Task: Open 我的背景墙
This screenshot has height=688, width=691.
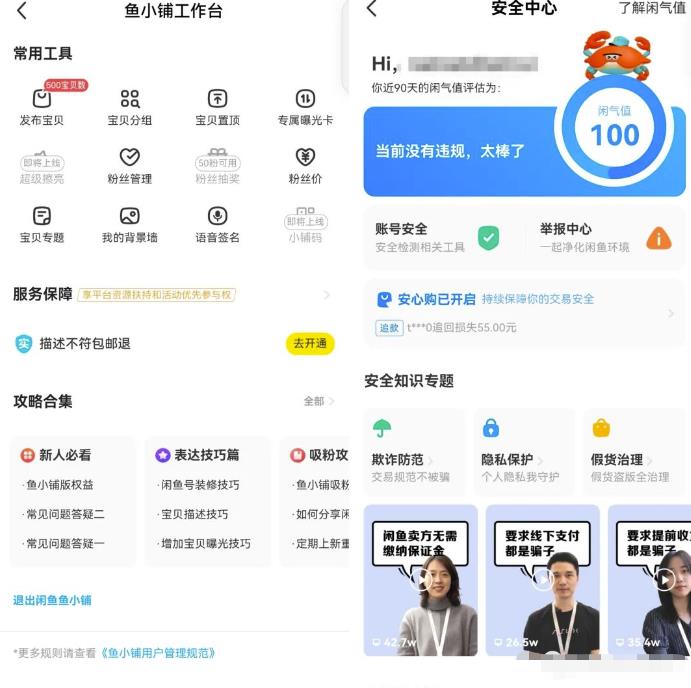Action: [x=130, y=224]
